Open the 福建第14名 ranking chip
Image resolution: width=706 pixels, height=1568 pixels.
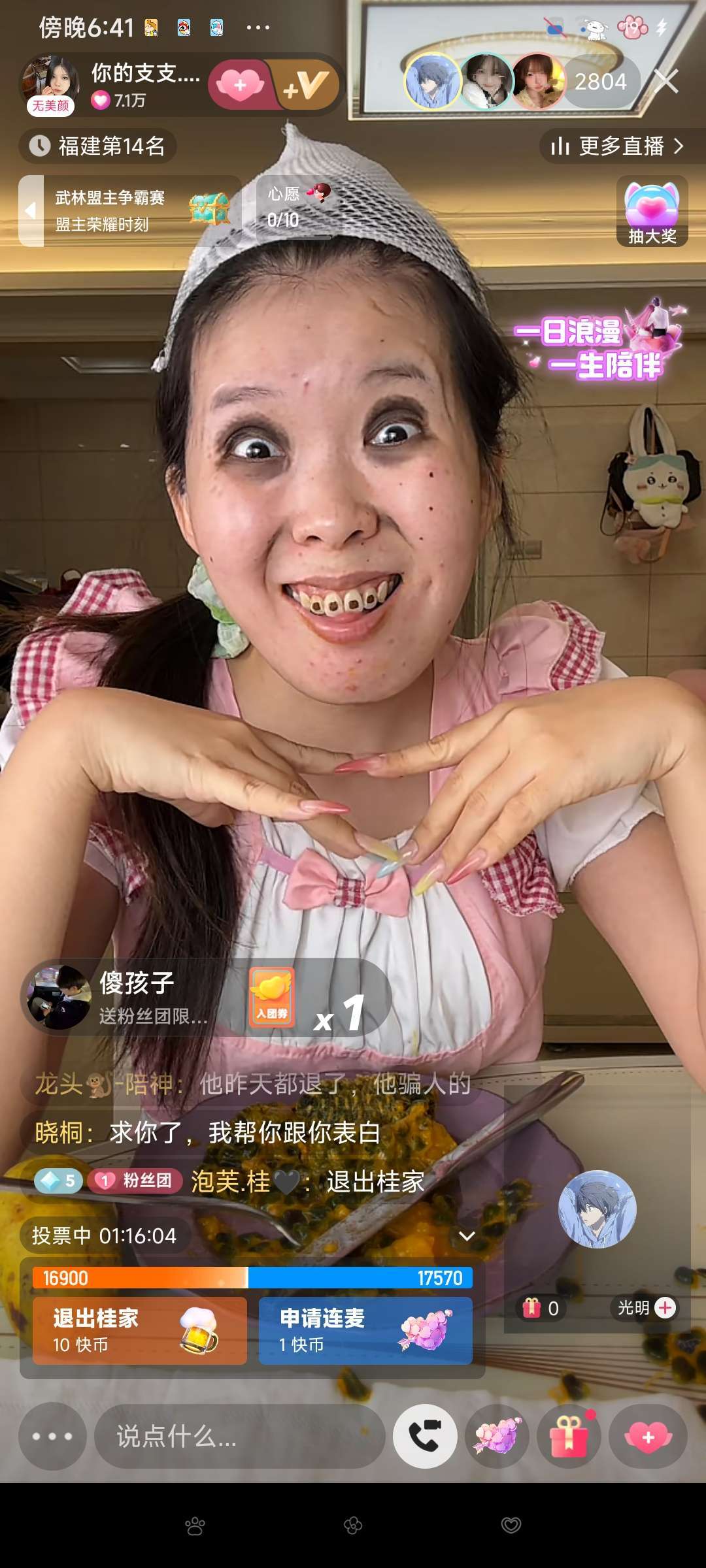[98, 146]
